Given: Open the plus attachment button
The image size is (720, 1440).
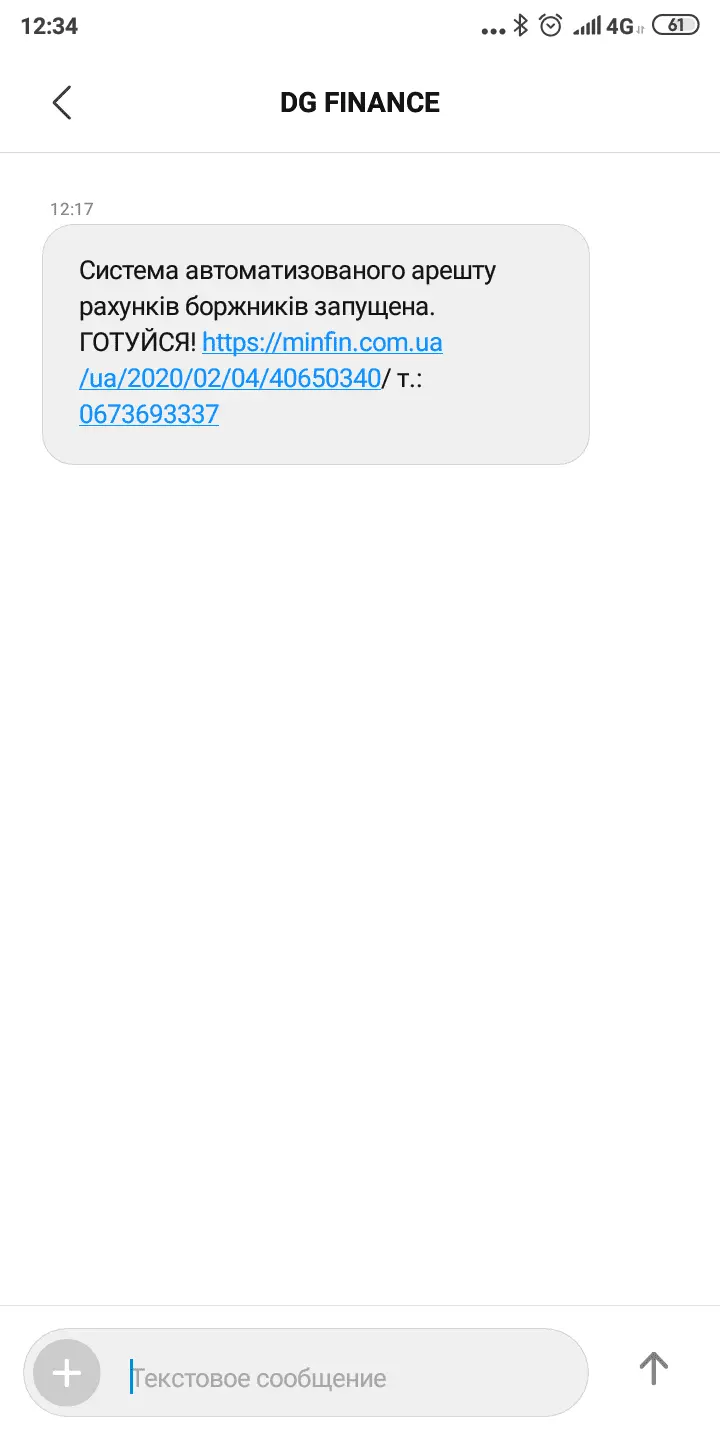Looking at the screenshot, I should (67, 1373).
